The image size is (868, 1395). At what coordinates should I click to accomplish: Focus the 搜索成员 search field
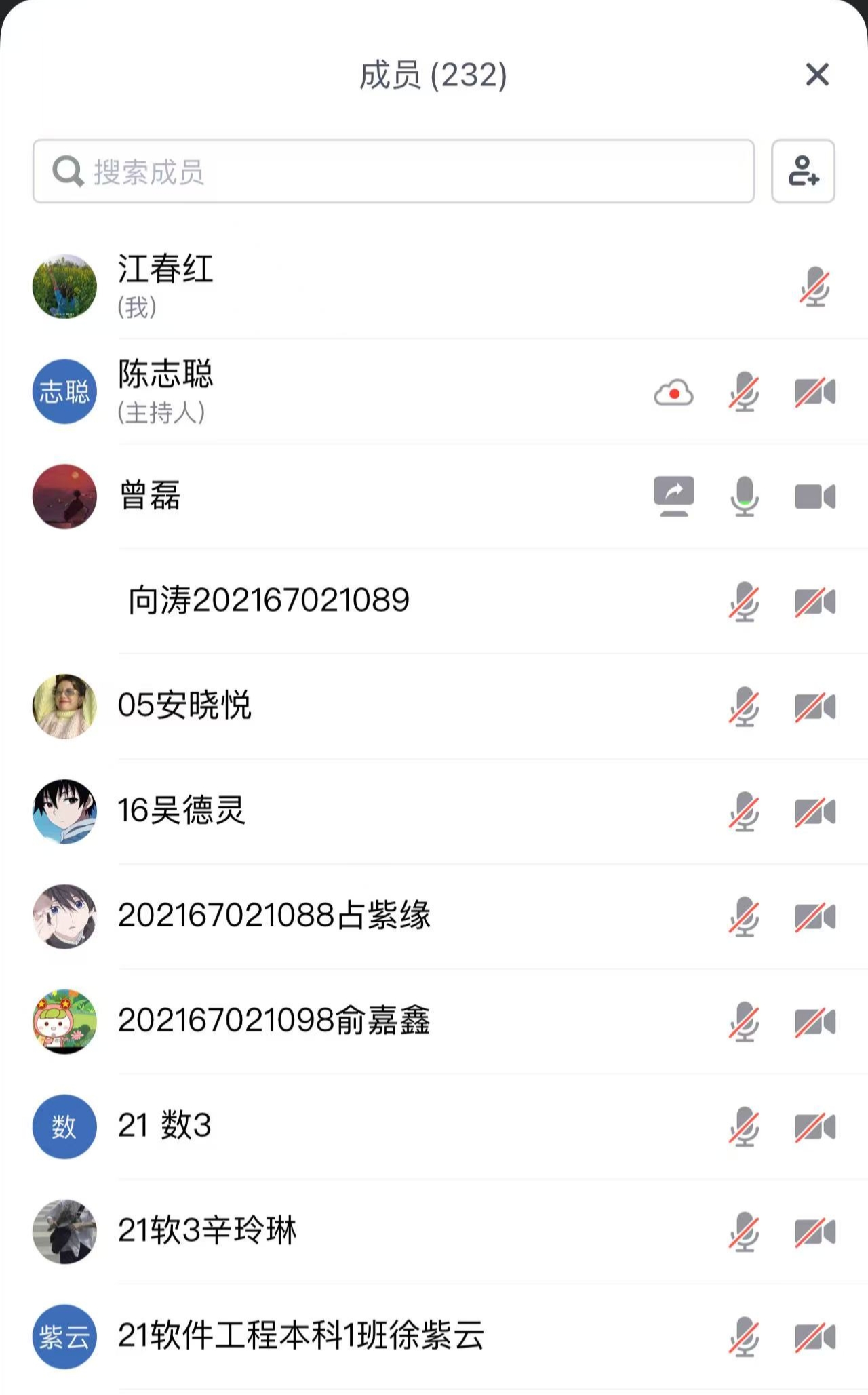click(393, 172)
